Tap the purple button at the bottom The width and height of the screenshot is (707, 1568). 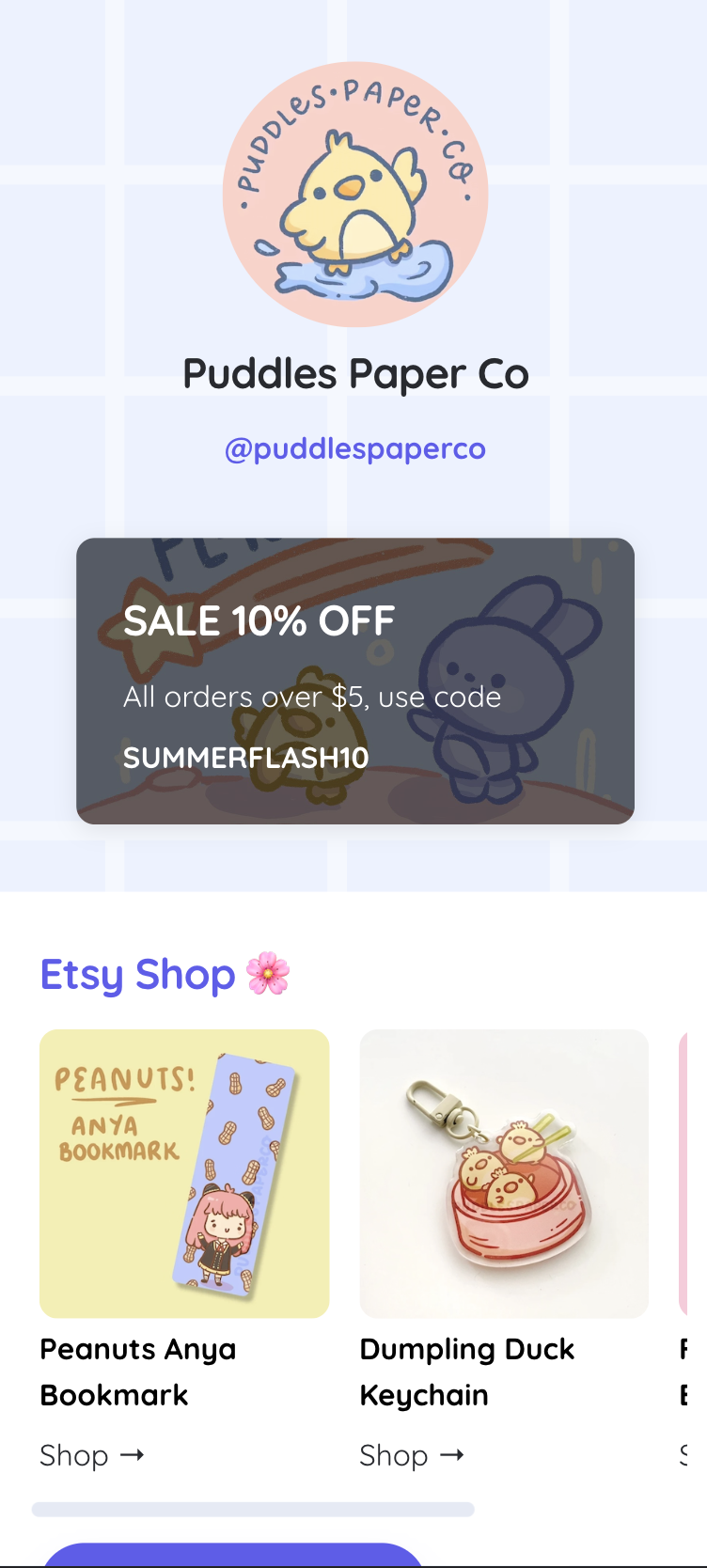tap(233, 1555)
